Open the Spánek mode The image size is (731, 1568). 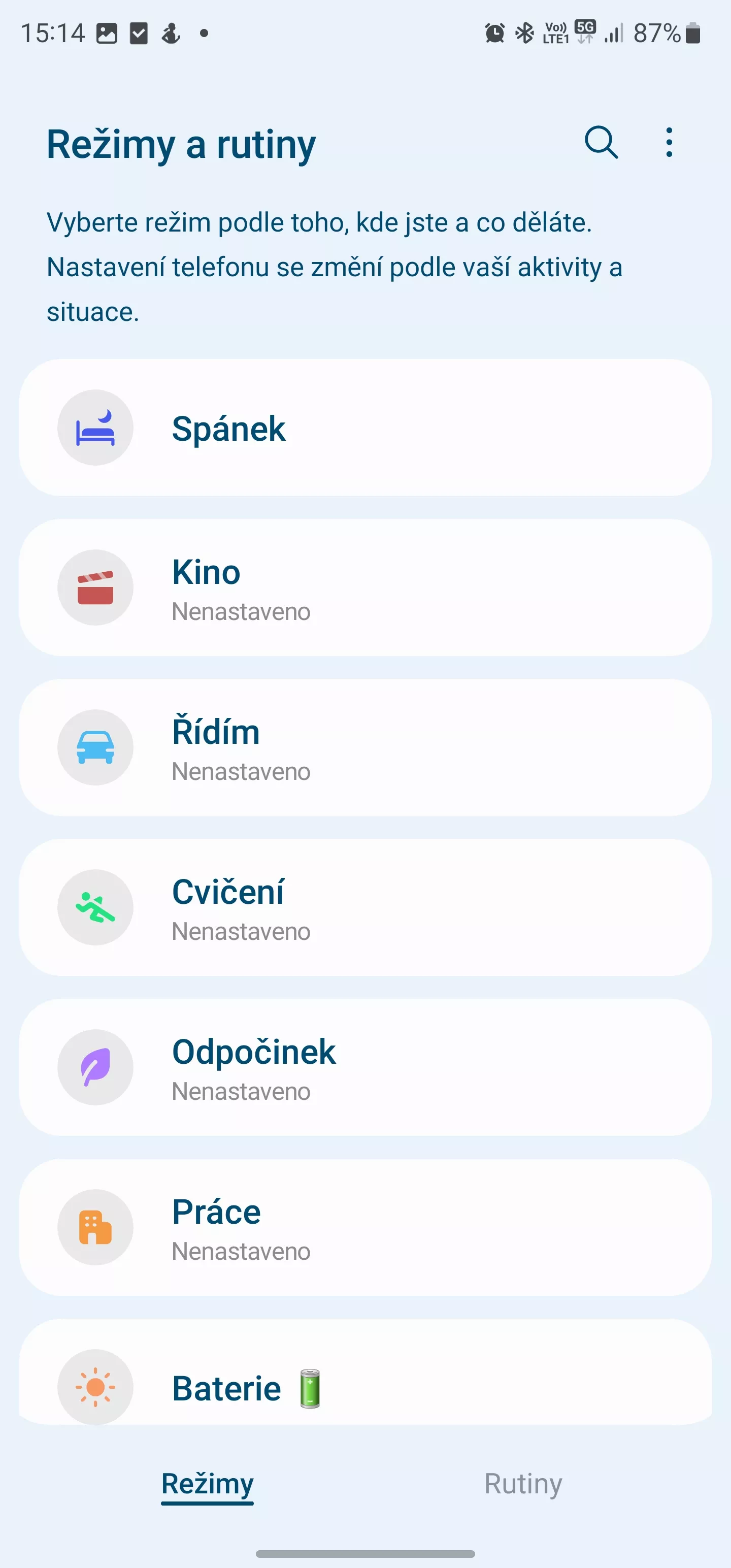pos(365,428)
